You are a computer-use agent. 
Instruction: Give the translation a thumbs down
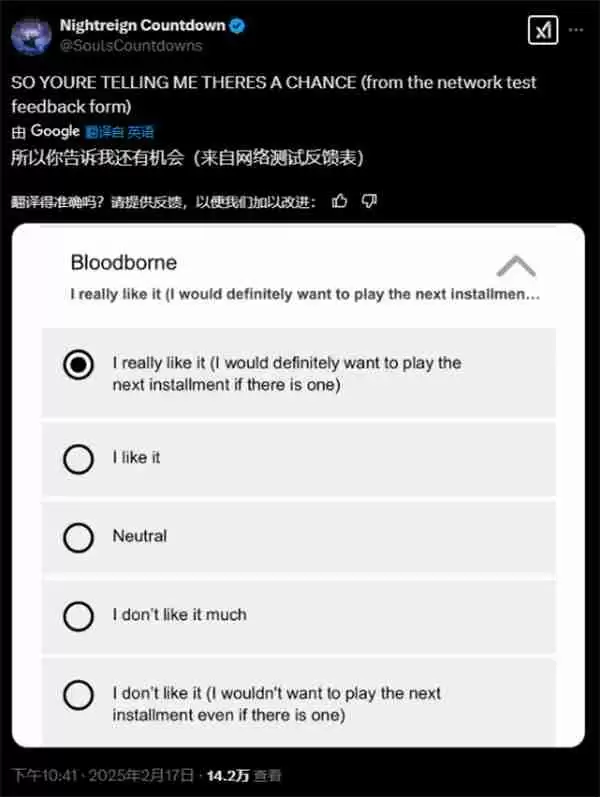pyautogui.click(x=369, y=201)
